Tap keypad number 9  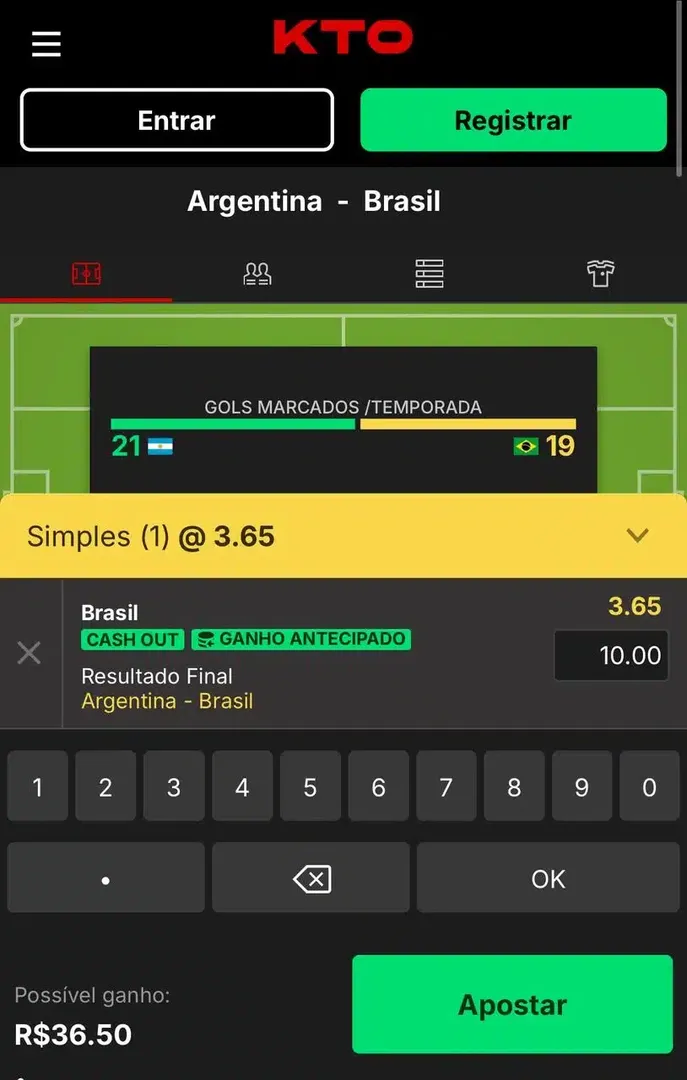[x=581, y=787]
